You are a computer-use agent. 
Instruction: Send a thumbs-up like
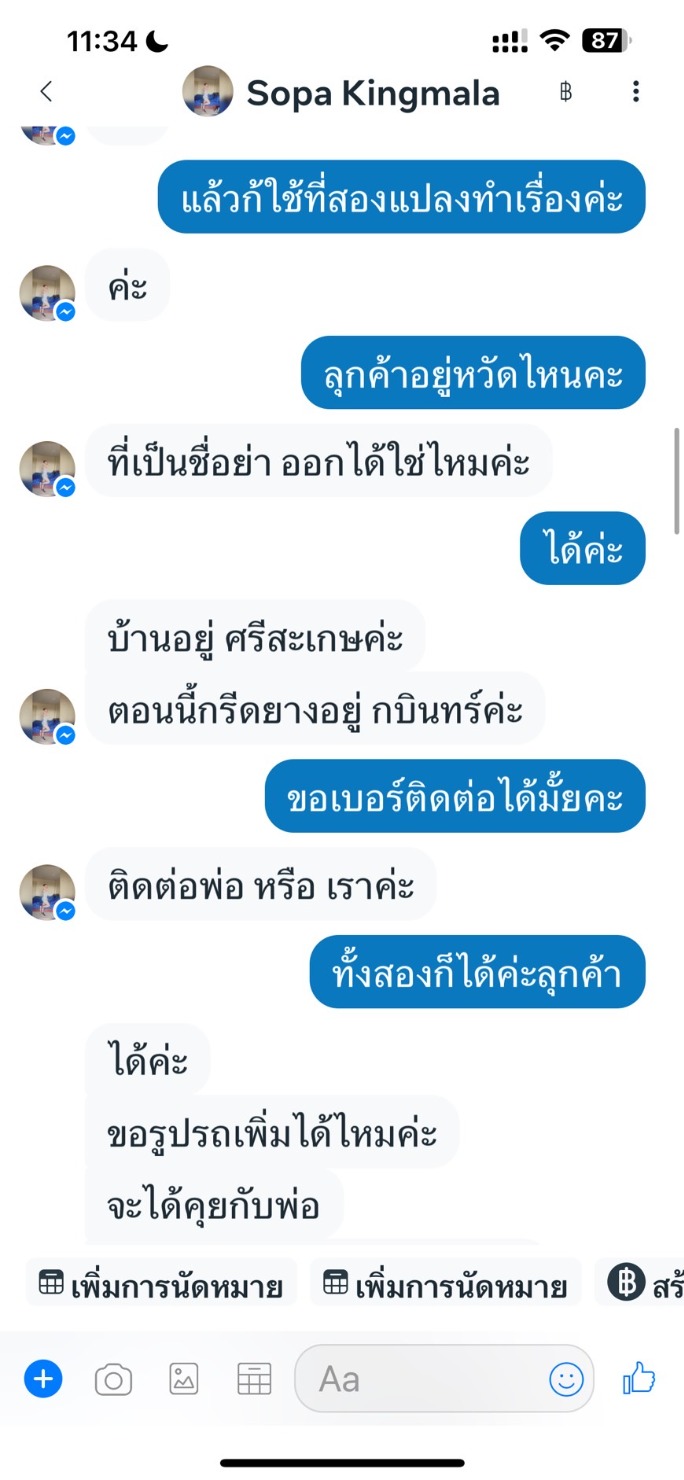pos(638,1379)
